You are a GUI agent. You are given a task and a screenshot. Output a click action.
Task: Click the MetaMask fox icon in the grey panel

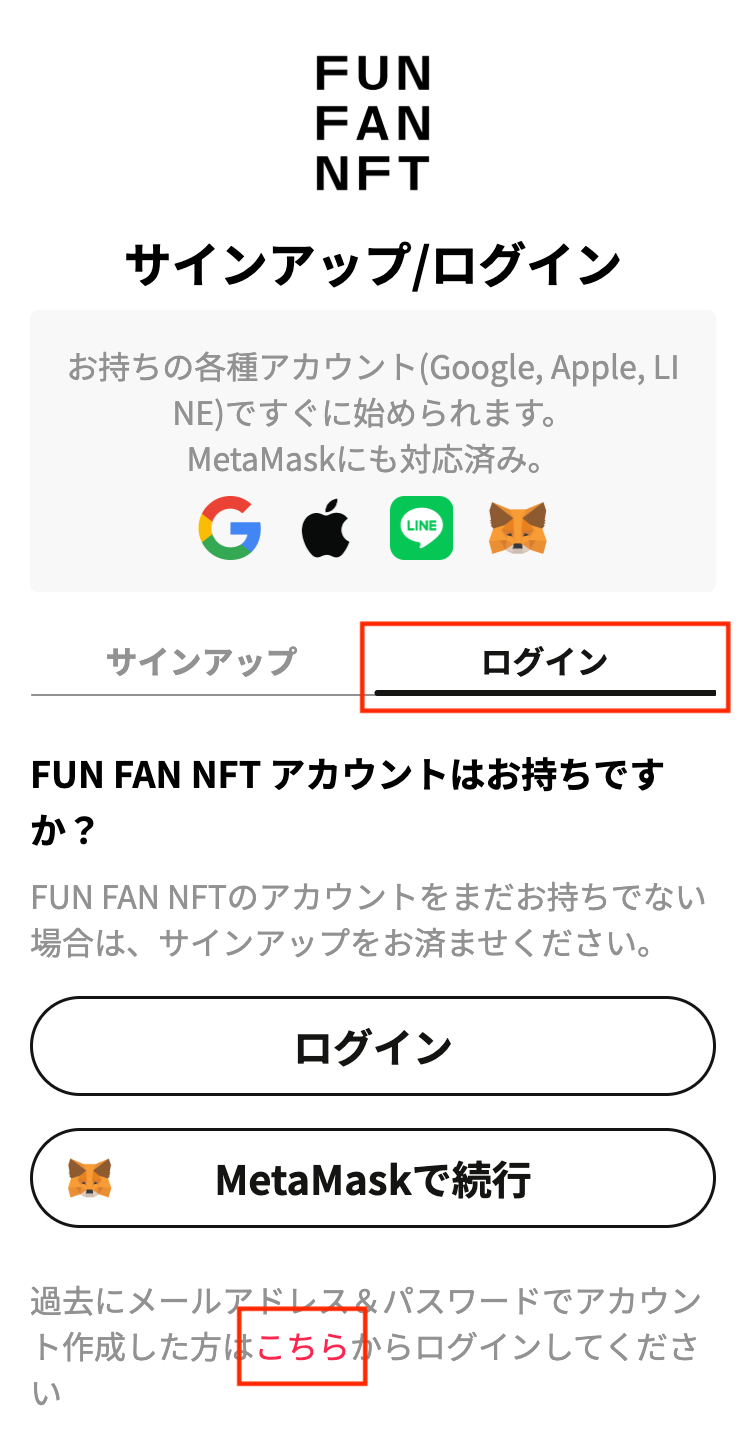click(x=518, y=528)
